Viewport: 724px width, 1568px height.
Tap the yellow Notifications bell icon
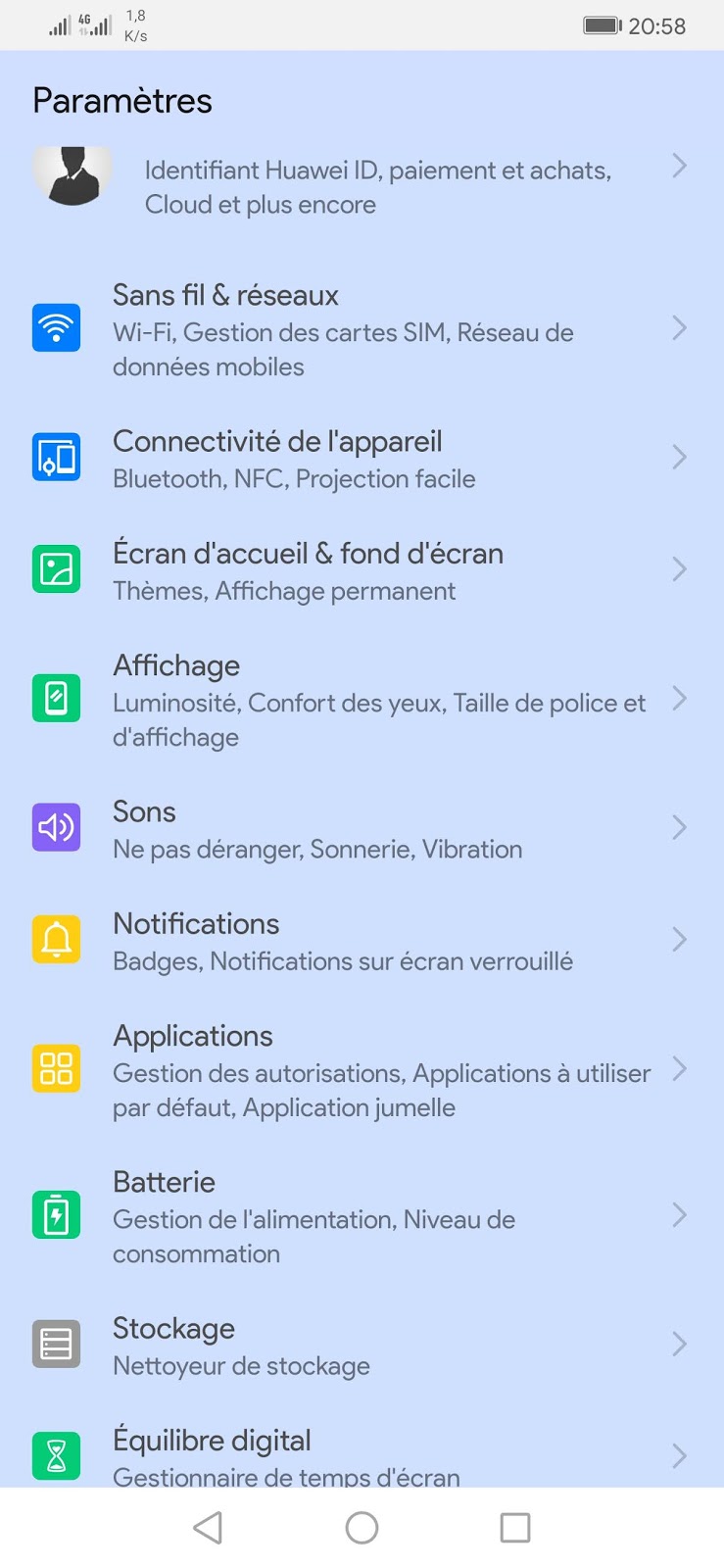56,939
